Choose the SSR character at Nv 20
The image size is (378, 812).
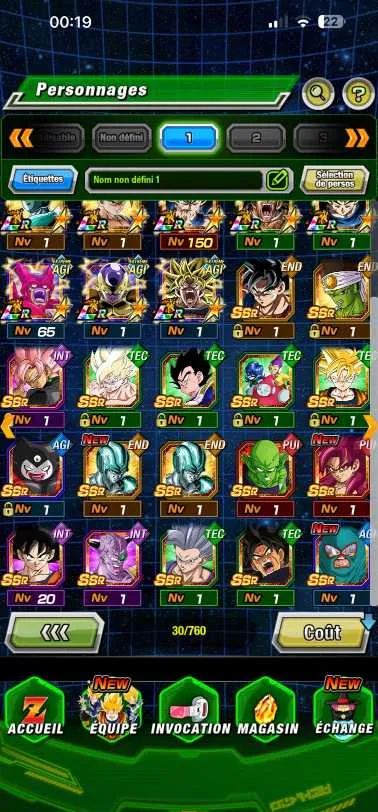point(36,566)
